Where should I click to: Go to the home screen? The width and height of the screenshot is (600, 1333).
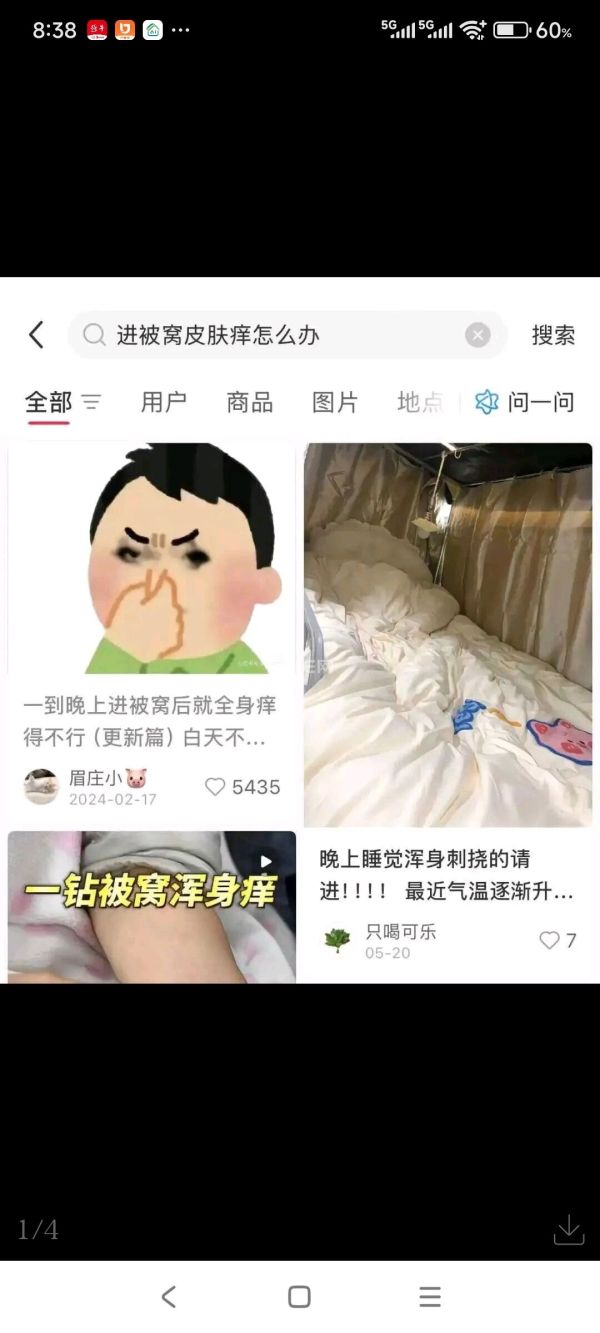coord(299,1297)
